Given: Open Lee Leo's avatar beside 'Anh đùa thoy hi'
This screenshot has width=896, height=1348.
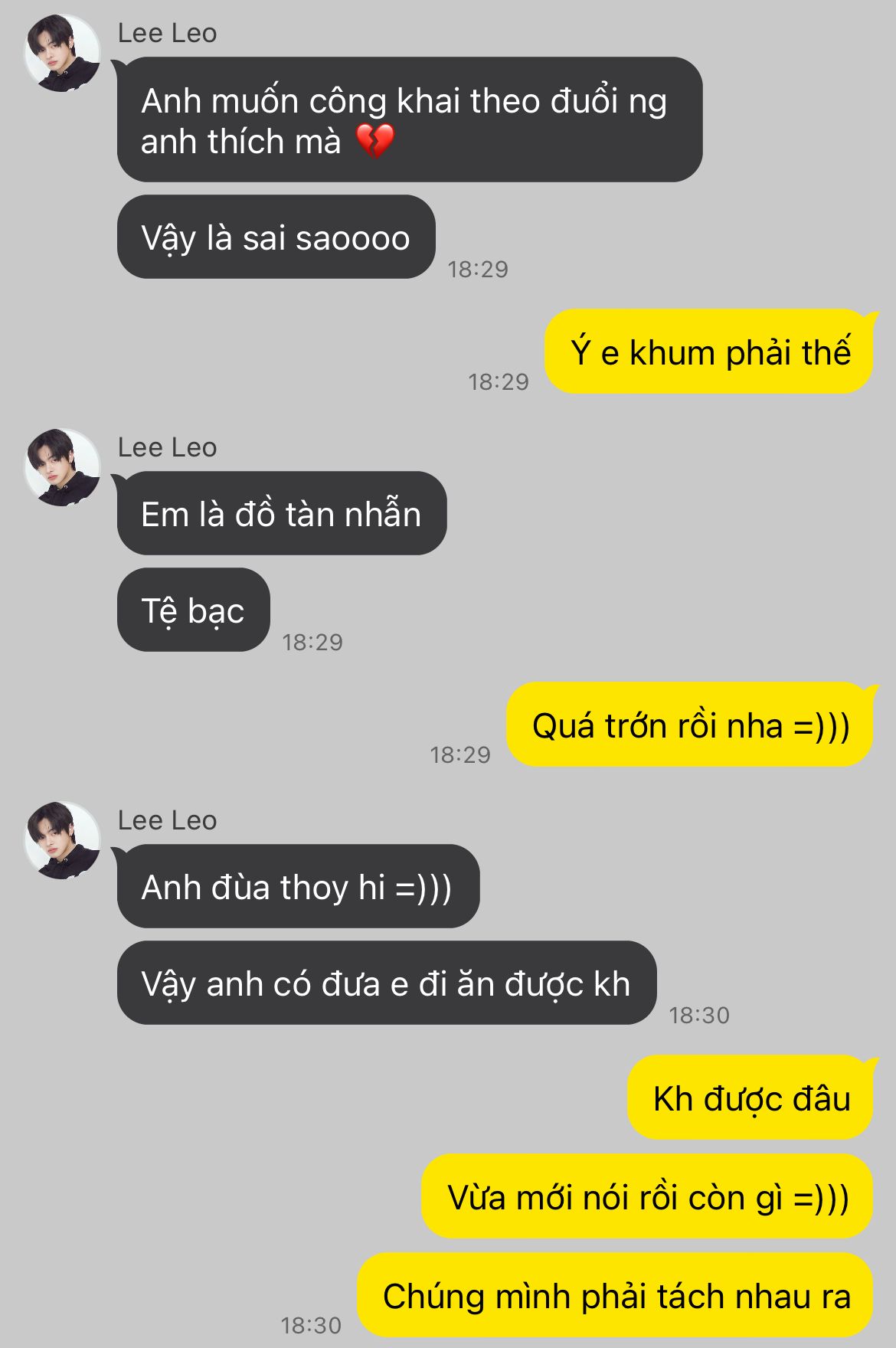Looking at the screenshot, I should point(63,840).
